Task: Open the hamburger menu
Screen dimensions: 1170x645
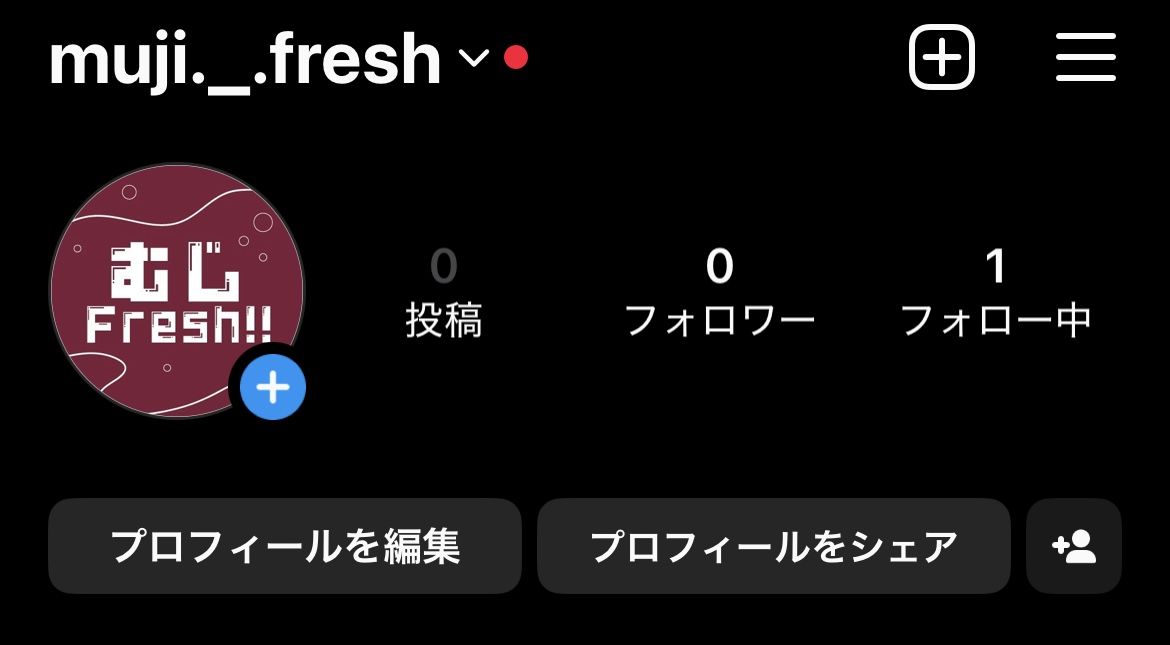Action: (1085, 57)
